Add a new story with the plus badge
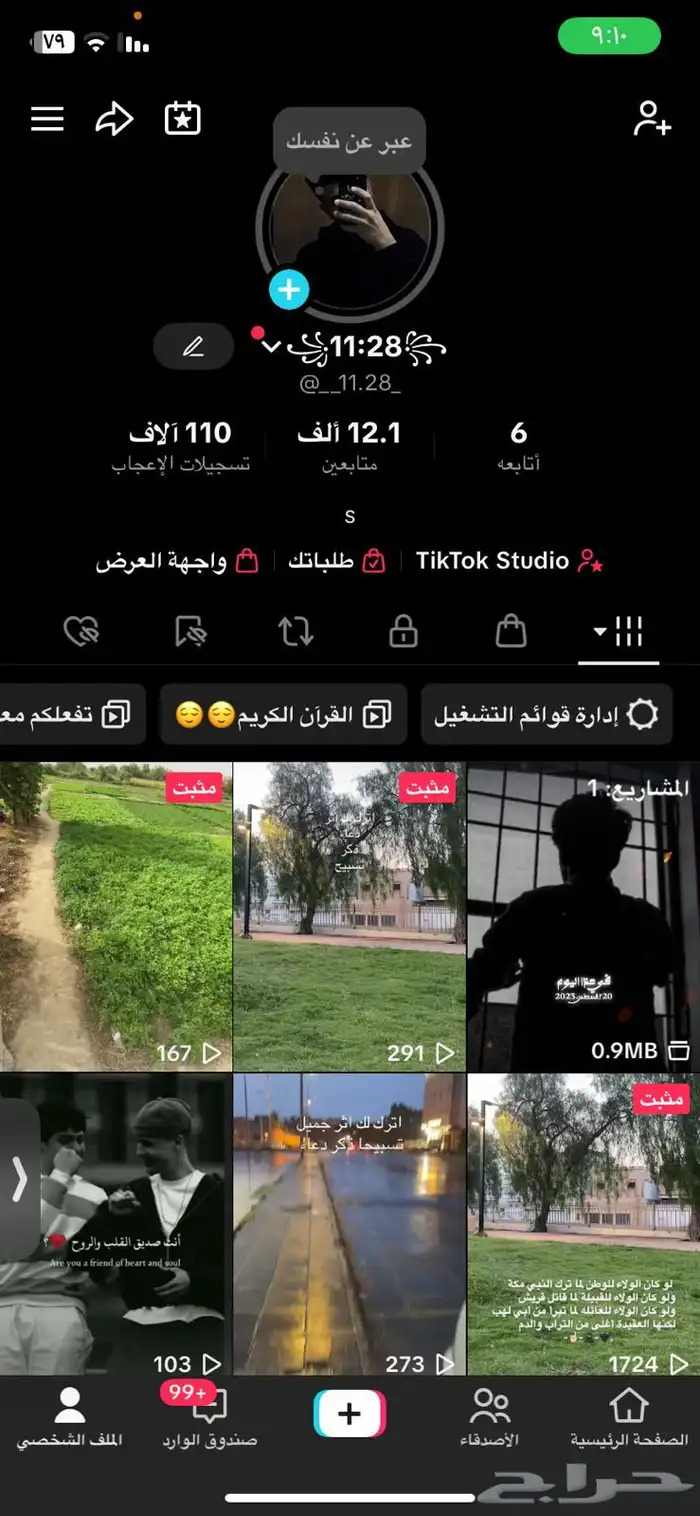 (x=289, y=290)
